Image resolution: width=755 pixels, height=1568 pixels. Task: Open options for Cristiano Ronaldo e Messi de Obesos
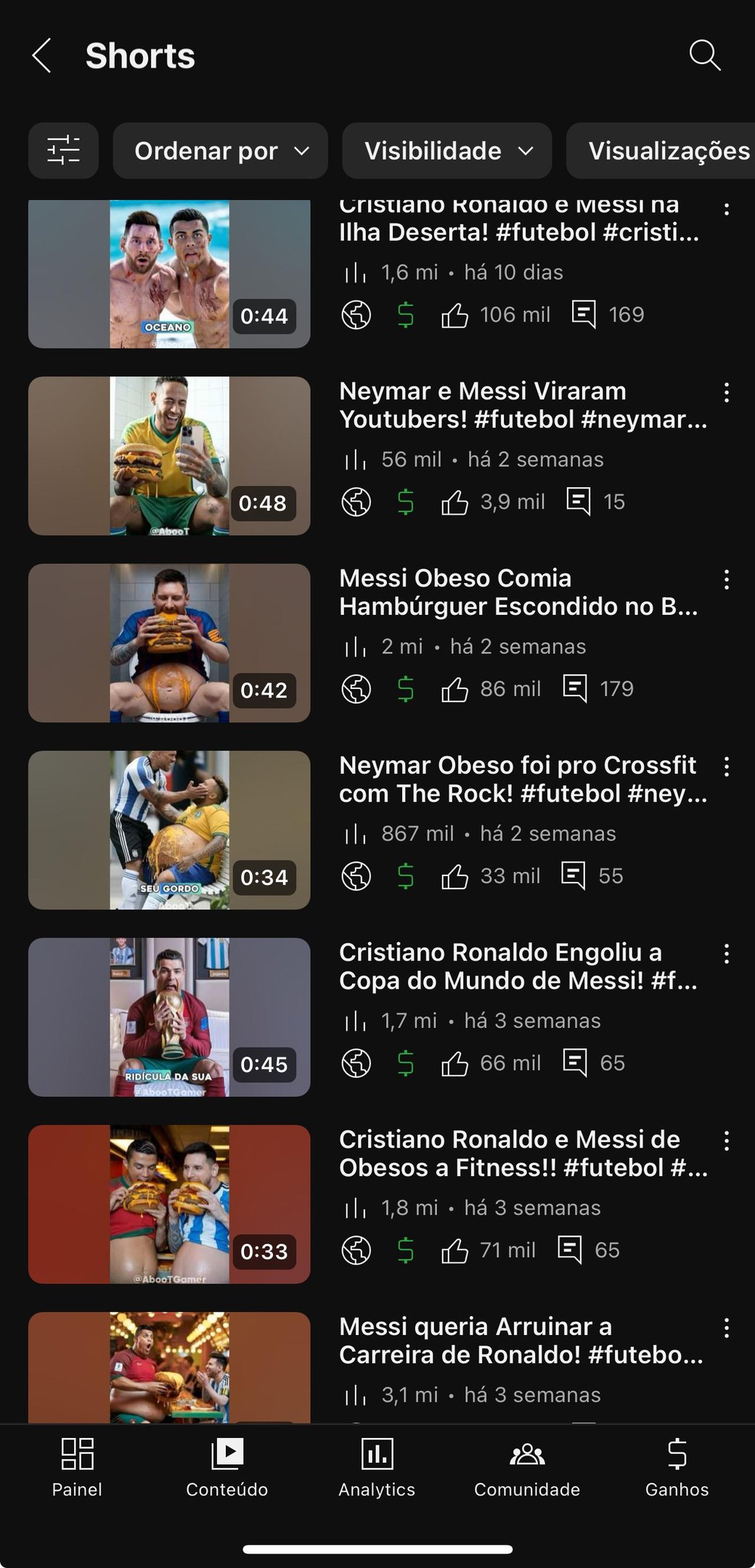point(726,1141)
